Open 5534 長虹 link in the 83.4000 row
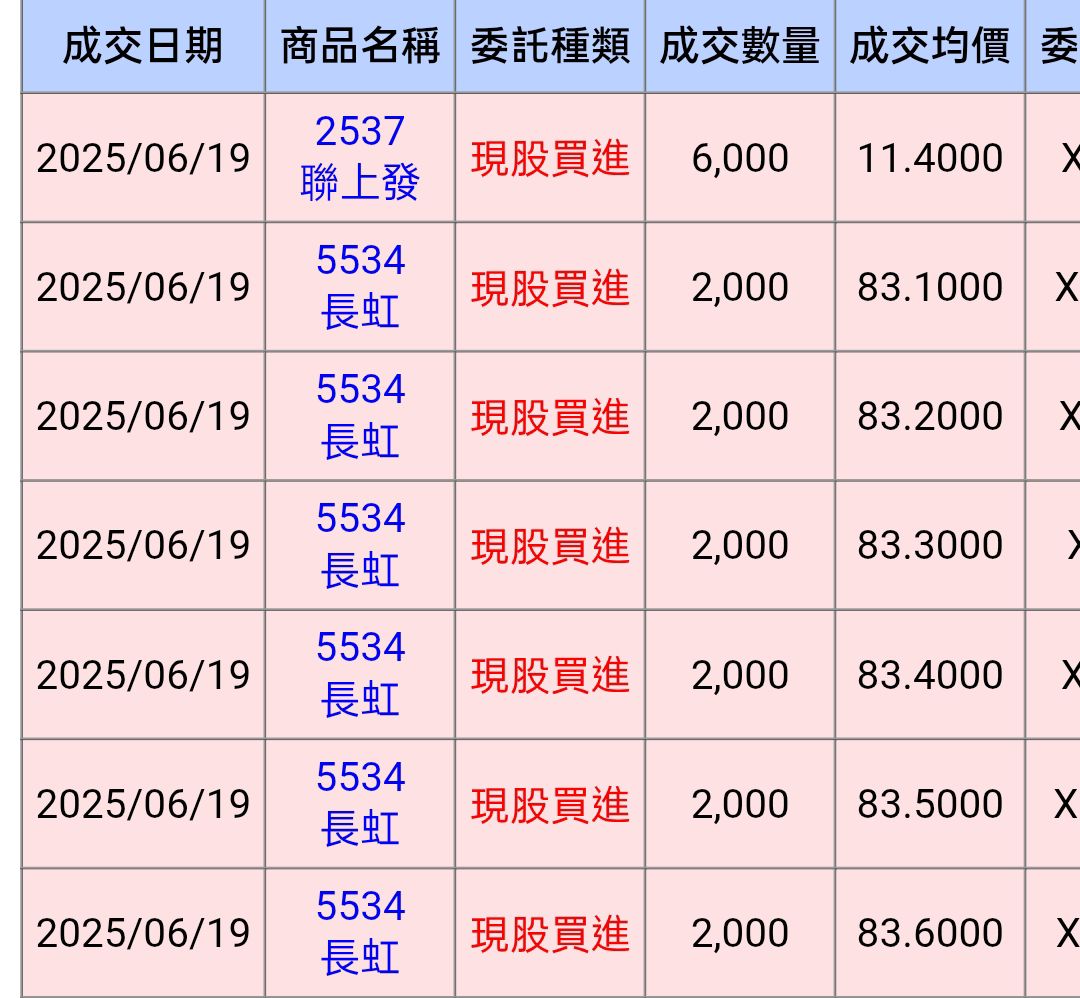 [360, 674]
